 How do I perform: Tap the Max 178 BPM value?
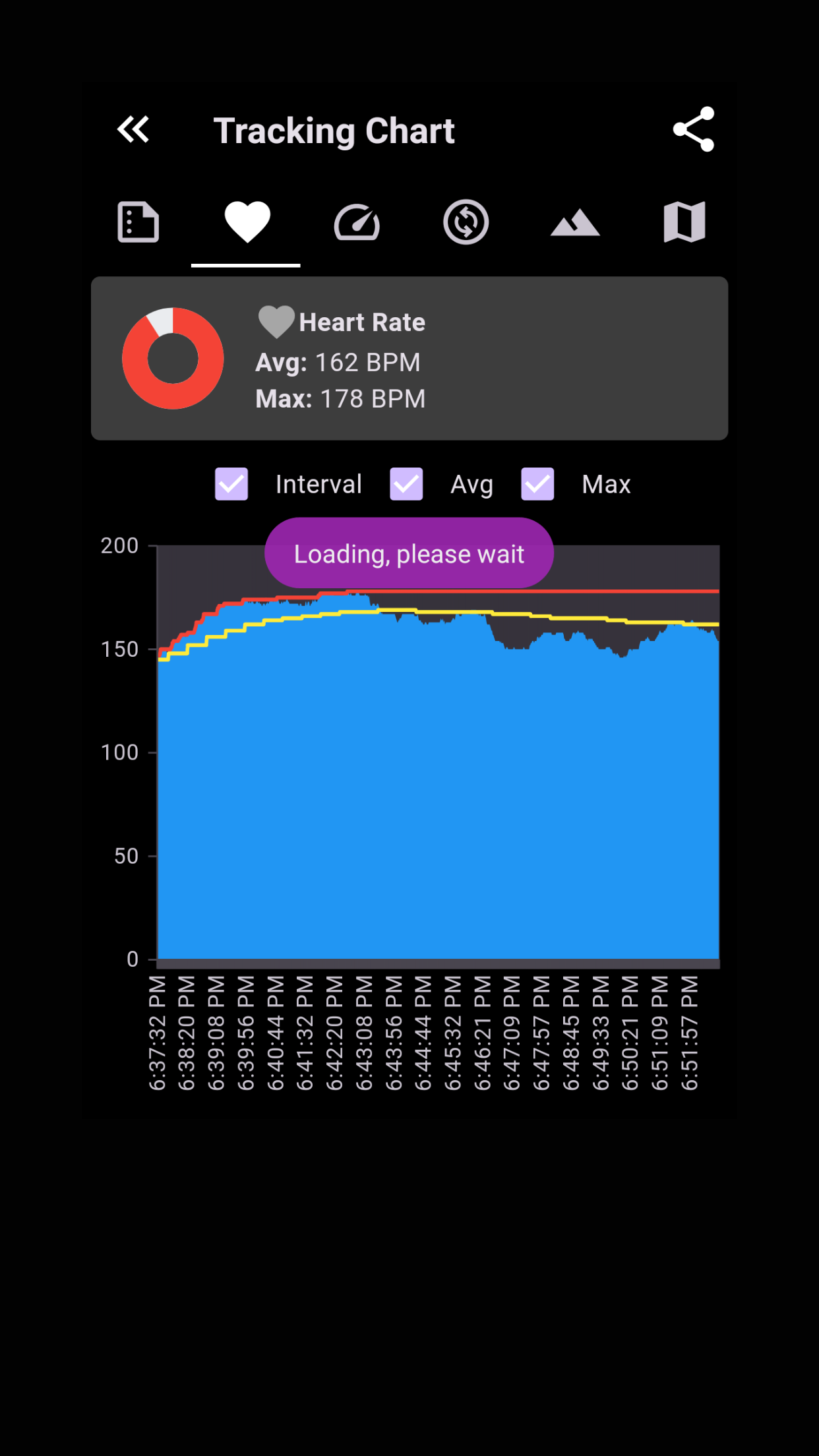click(x=339, y=398)
